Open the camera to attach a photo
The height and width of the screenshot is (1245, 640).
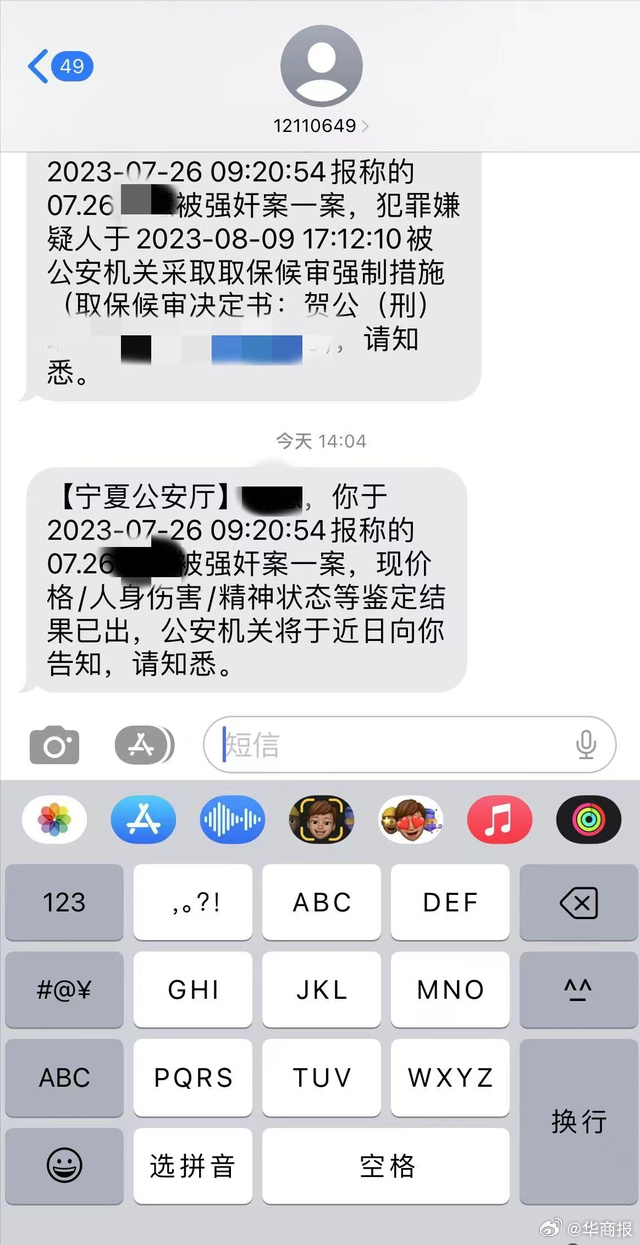[x=54, y=745]
